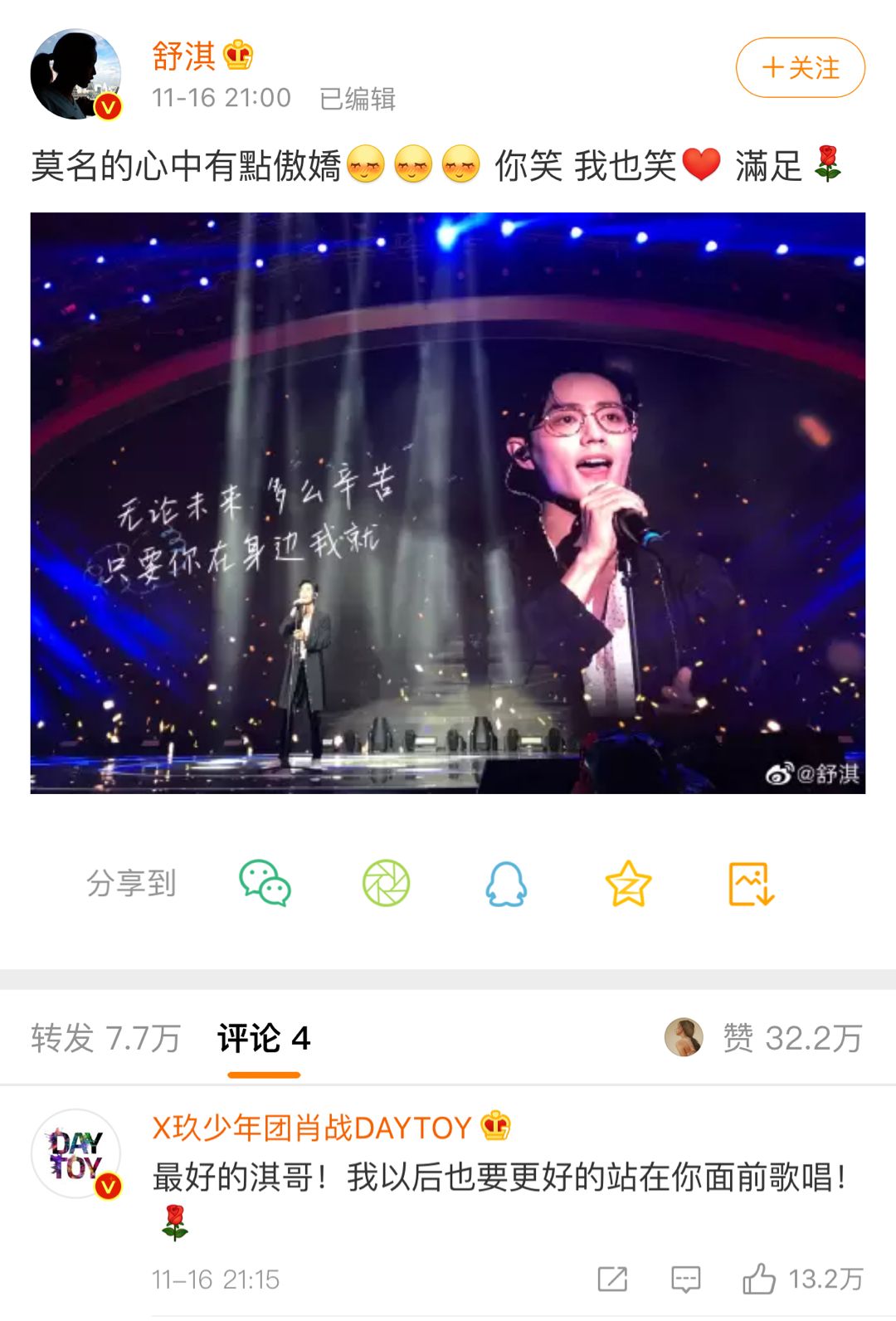This screenshot has width=896, height=1321.
Task: Select the 评论 4 tab
Action: [x=264, y=1038]
